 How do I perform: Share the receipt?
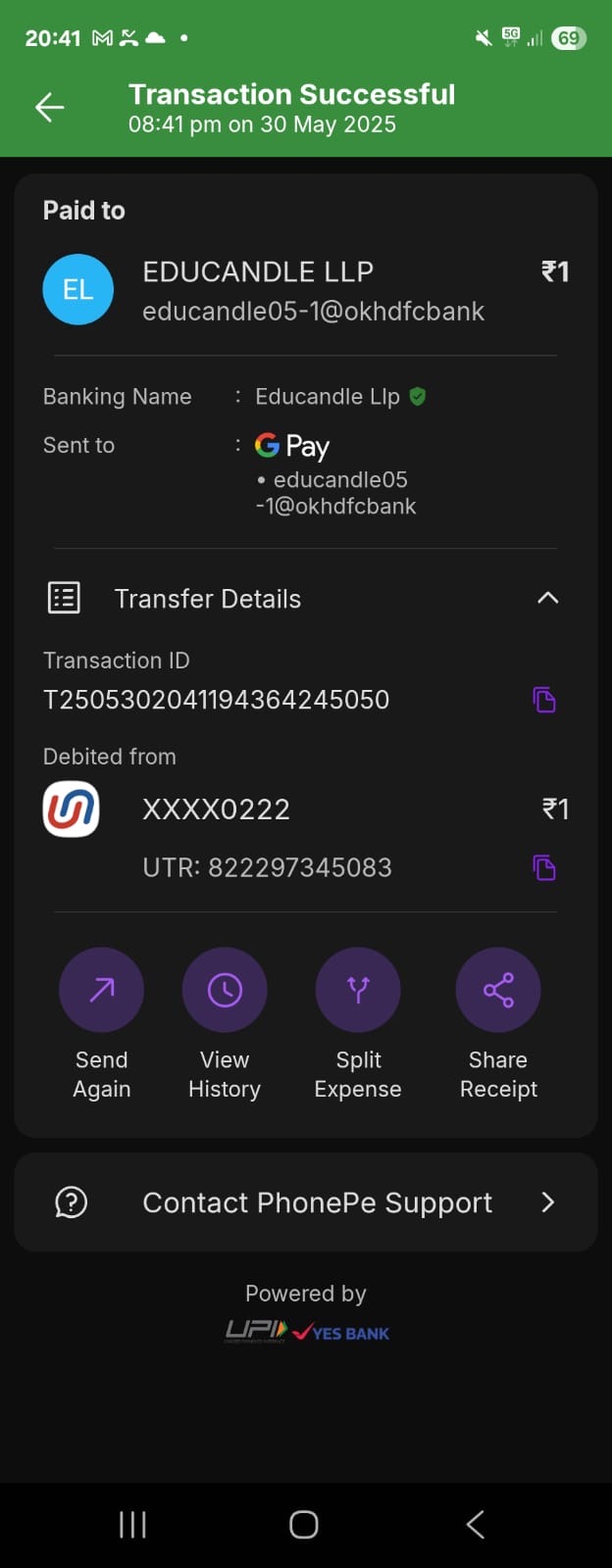tap(498, 991)
